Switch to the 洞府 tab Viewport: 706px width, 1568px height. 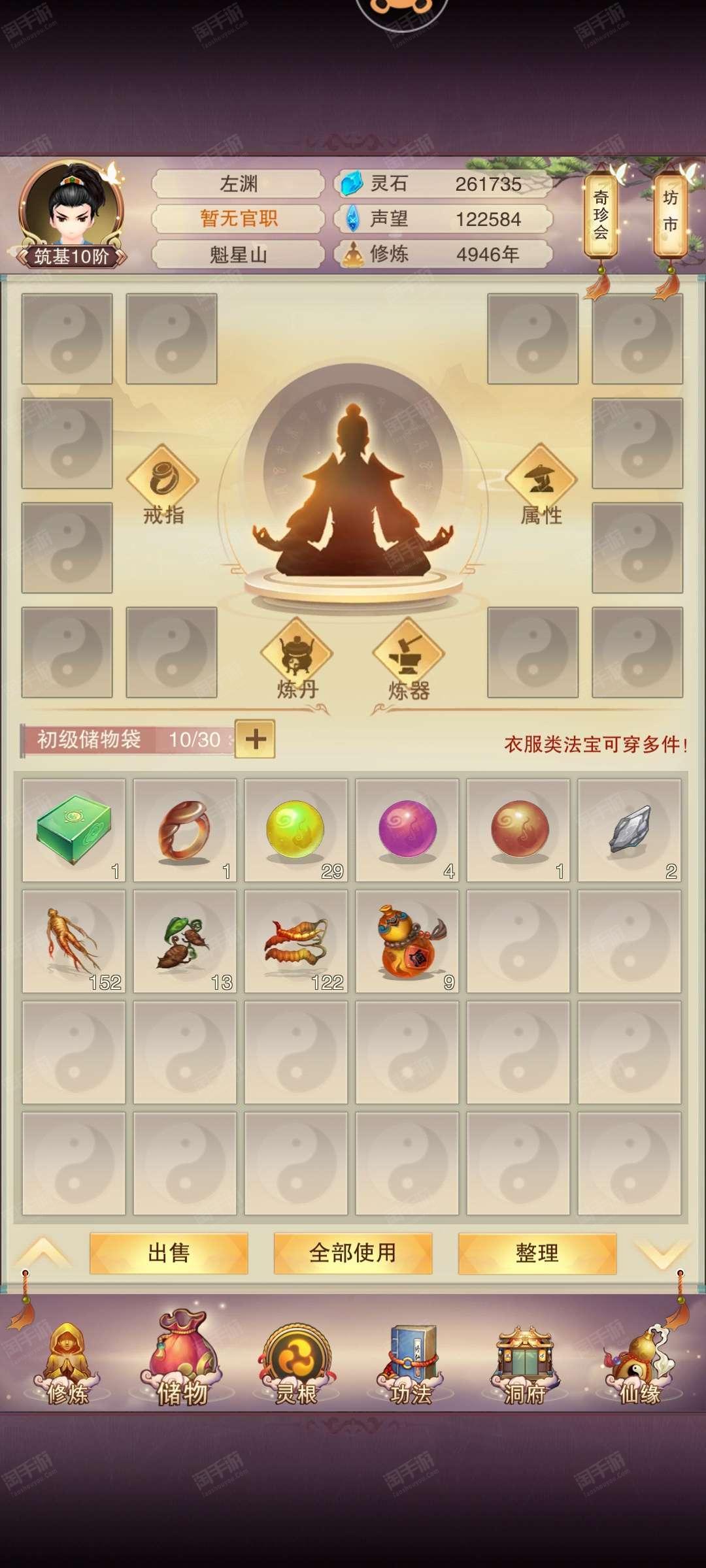click(x=524, y=1365)
